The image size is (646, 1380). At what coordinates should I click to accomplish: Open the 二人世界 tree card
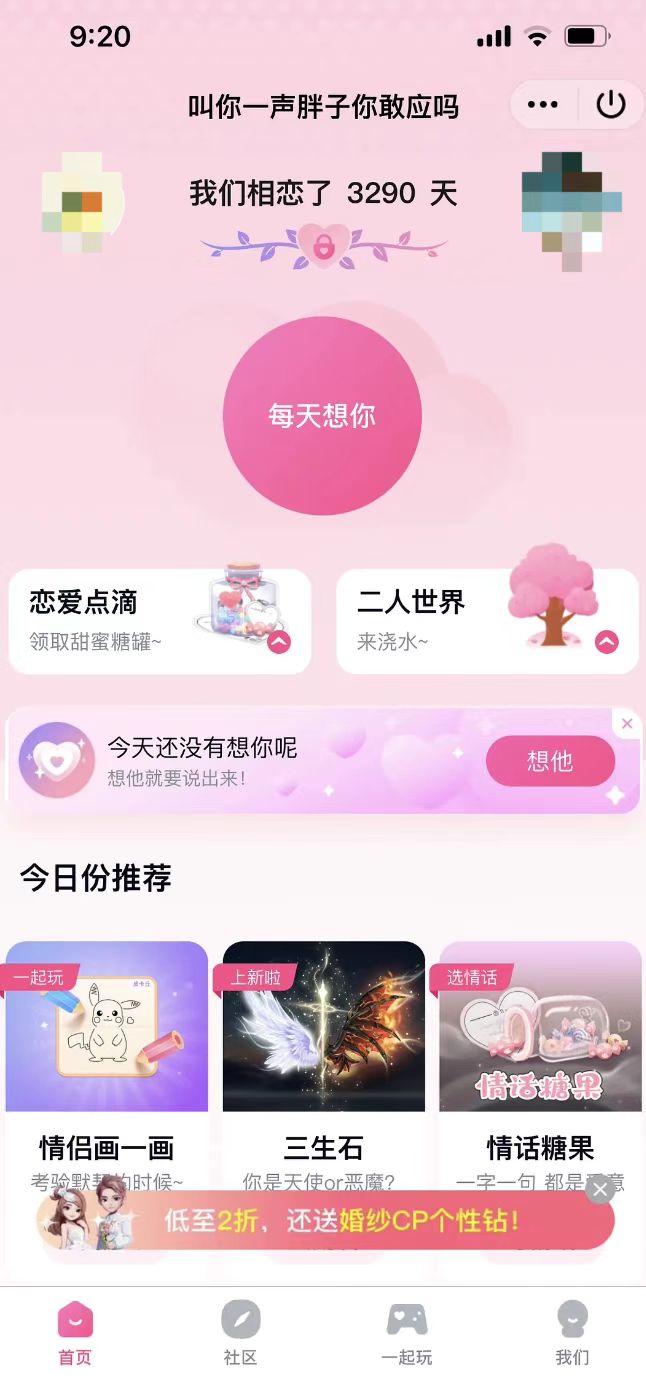tap(487, 621)
